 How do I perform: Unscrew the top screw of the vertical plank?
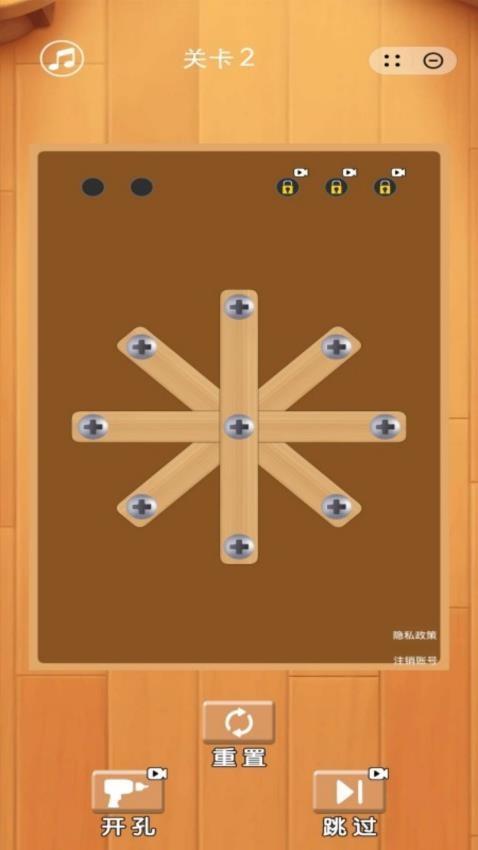click(x=239, y=307)
